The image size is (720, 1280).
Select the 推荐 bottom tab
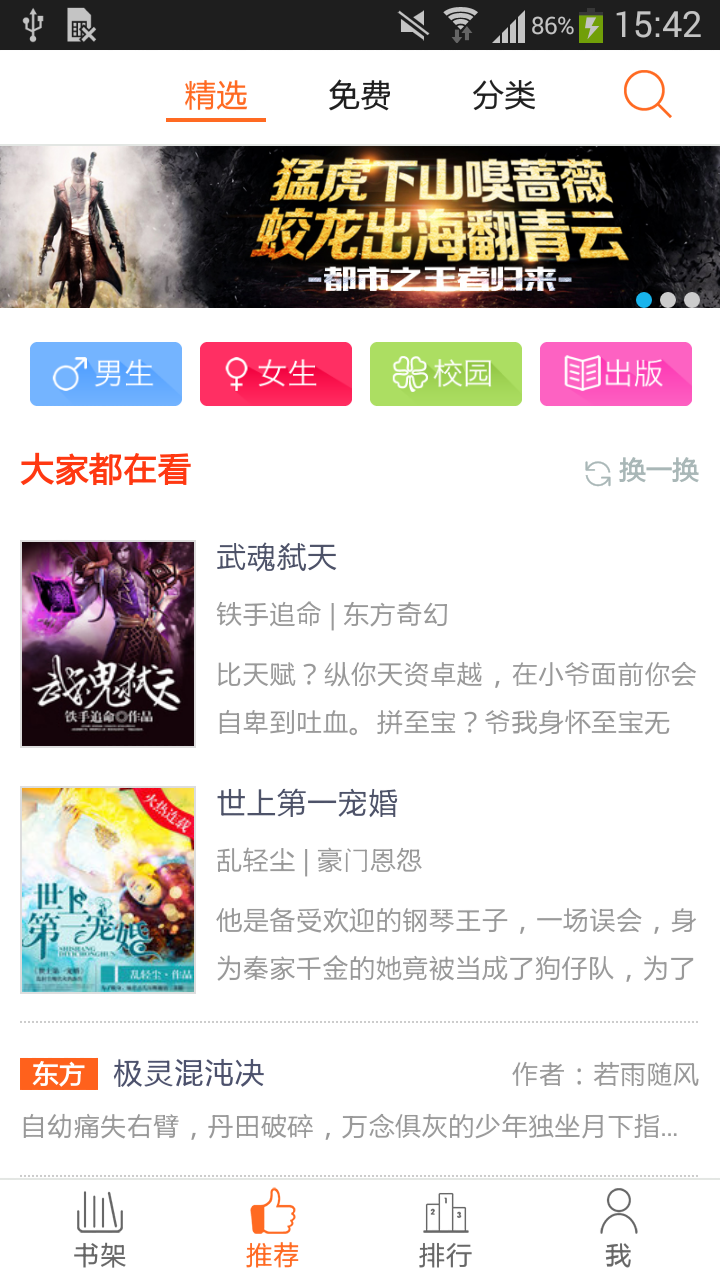pyautogui.click(x=272, y=1230)
